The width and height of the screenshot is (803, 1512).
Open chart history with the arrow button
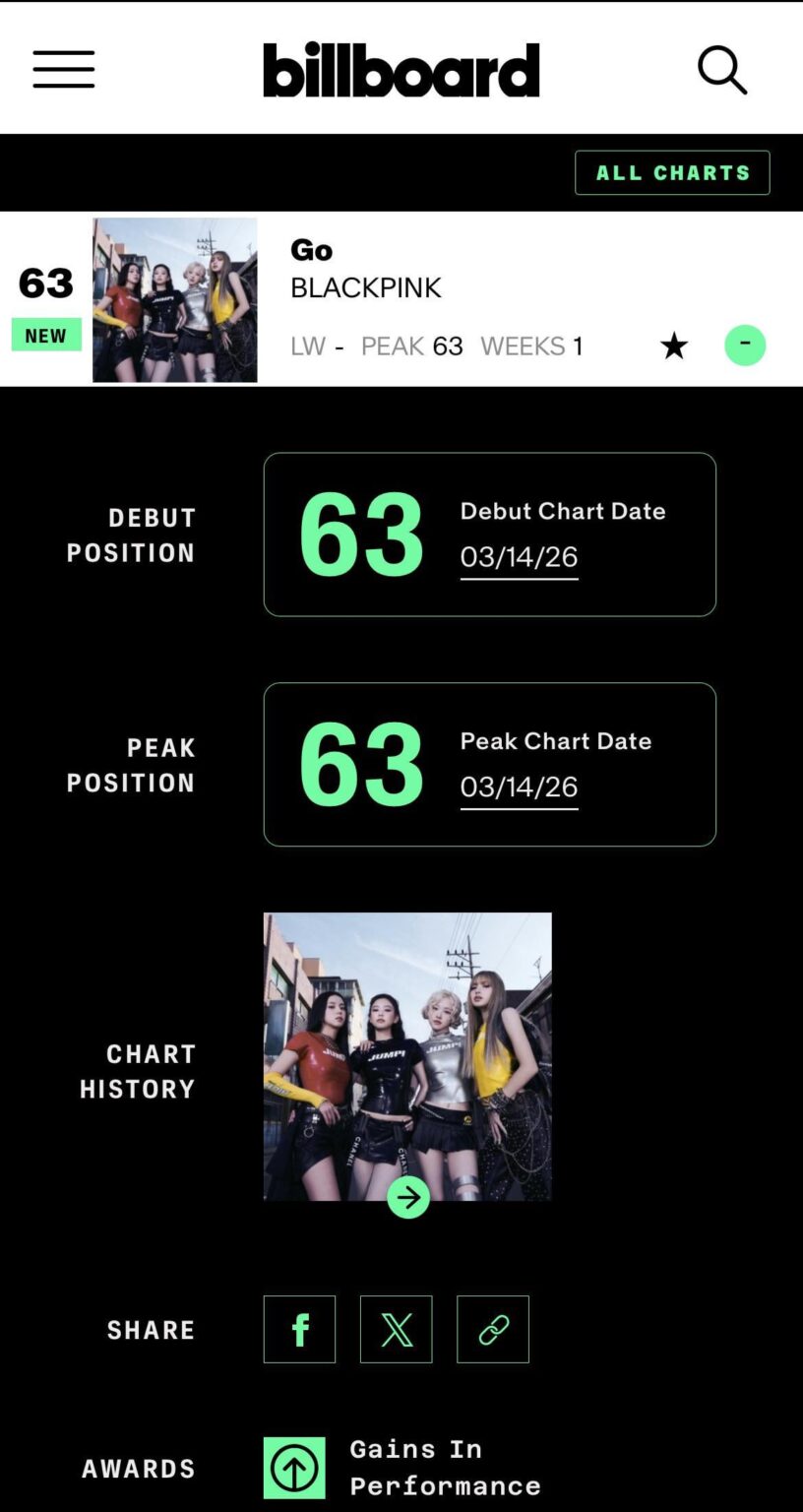(x=407, y=1197)
